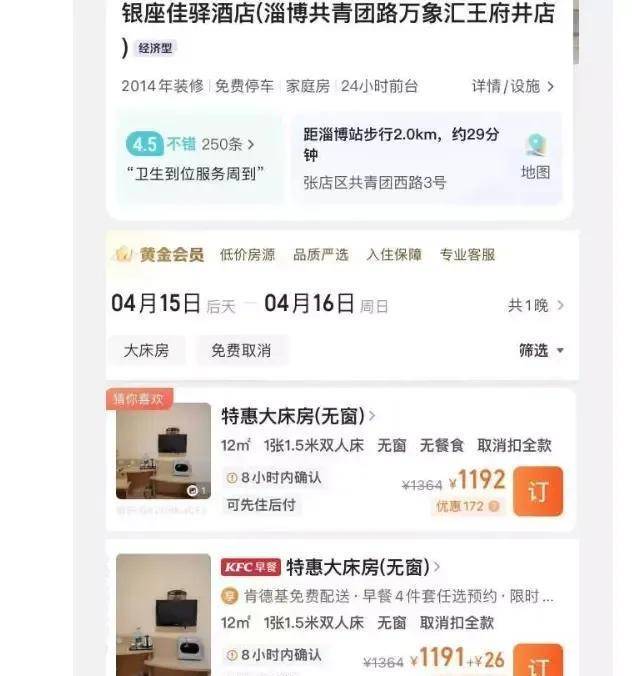Open 详情/设施 hotel details
The height and width of the screenshot is (676, 632).
pyautogui.click(x=513, y=86)
